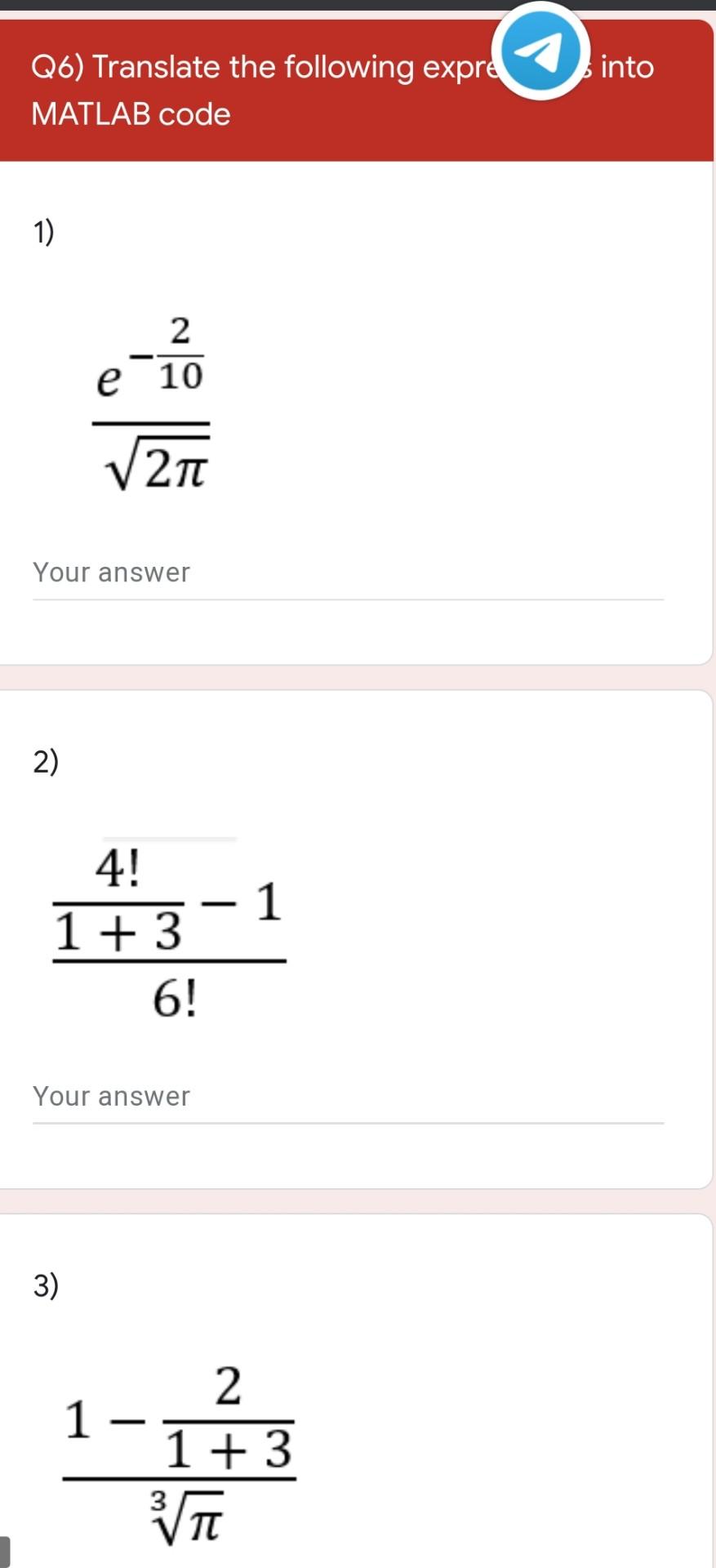Click the '1)' question label

click(x=43, y=231)
